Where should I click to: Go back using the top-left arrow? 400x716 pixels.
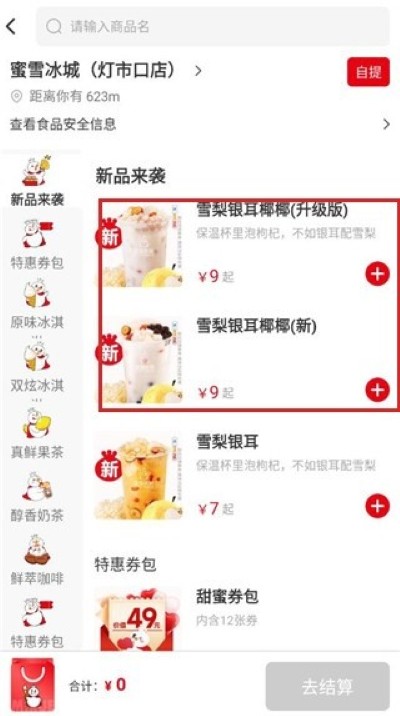coord(11,26)
